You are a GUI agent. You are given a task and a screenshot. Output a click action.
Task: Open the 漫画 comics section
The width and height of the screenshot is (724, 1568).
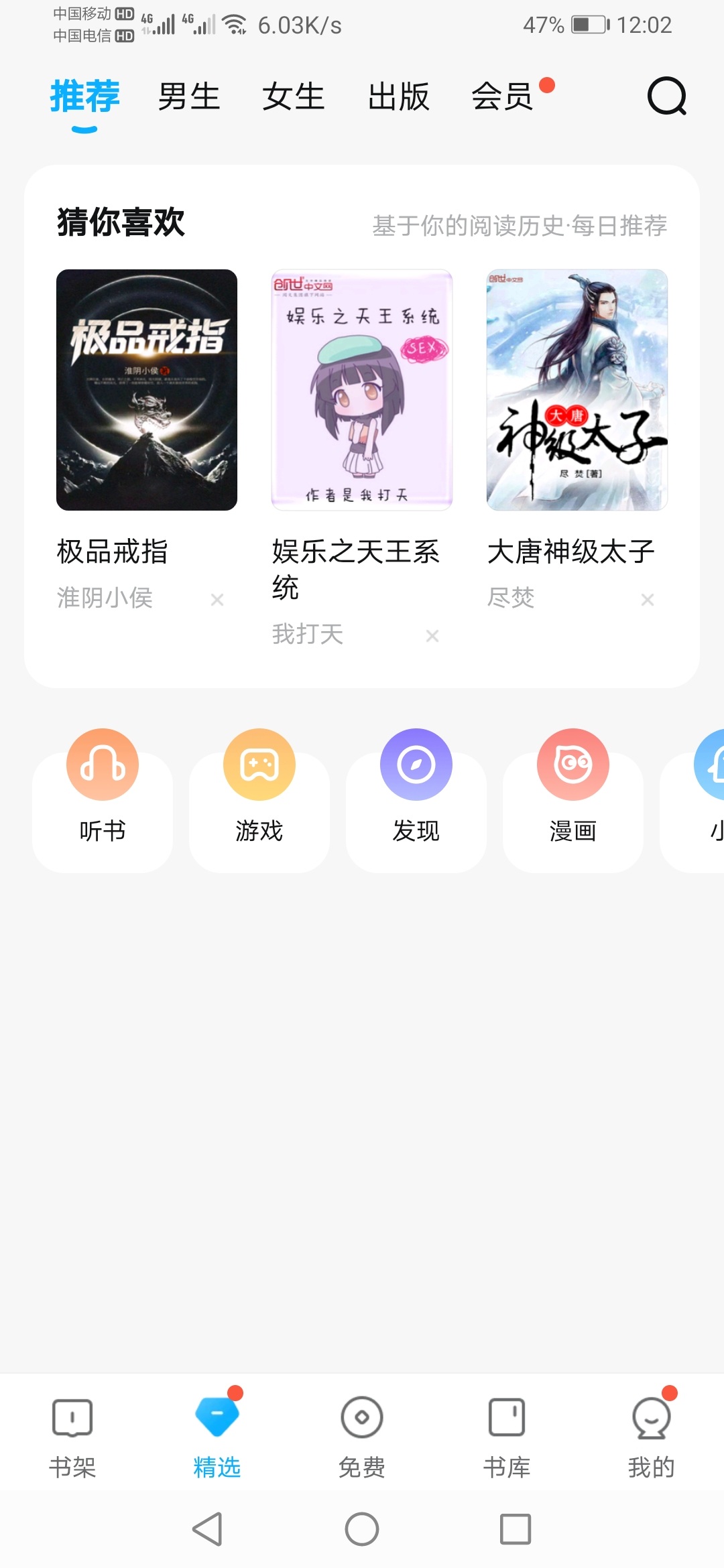point(573,797)
